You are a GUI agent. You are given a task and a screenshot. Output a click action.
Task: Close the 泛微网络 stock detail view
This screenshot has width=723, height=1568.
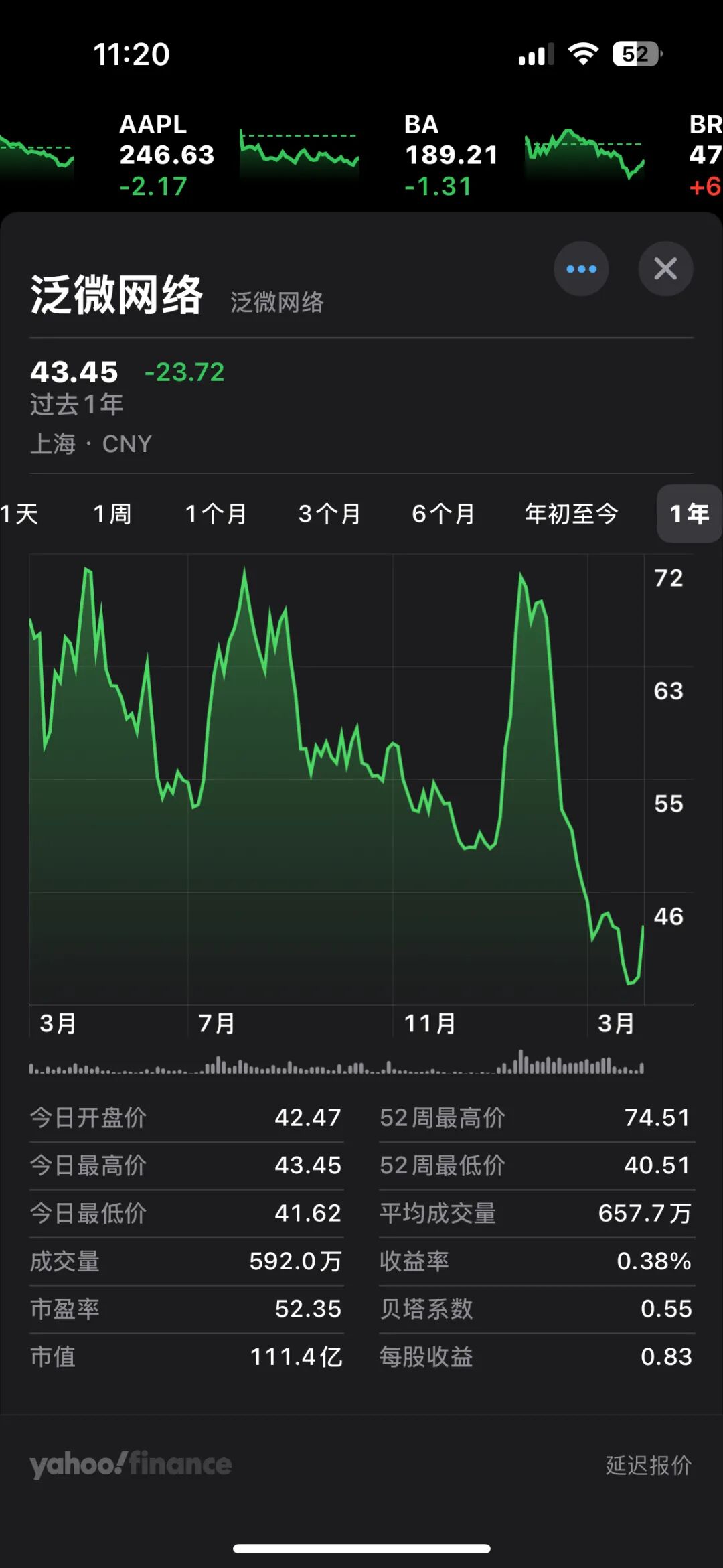(x=665, y=269)
